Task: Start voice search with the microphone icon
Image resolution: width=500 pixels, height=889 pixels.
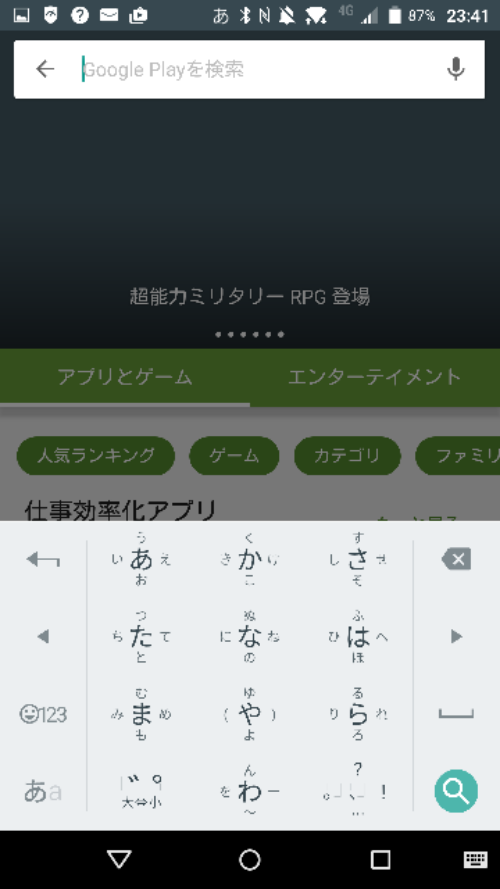Action: click(455, 69)
